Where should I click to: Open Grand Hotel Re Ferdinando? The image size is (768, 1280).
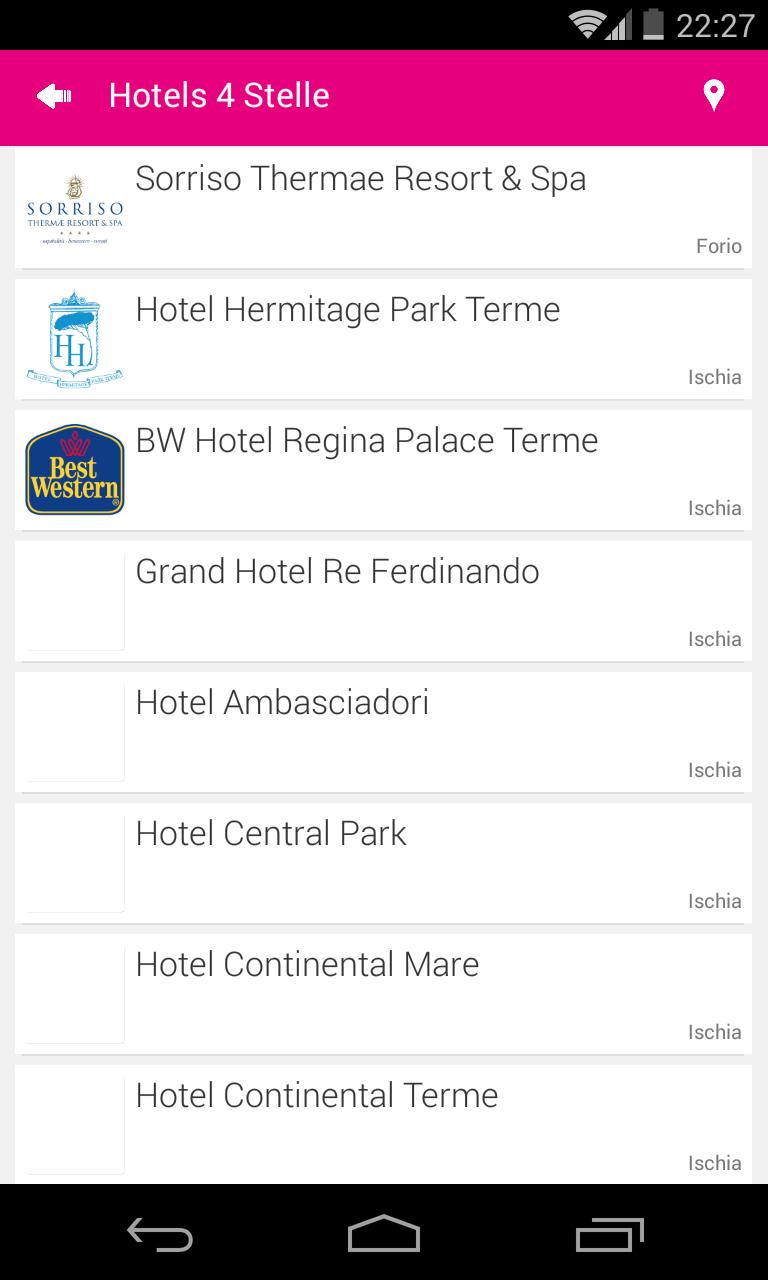(x=383, y=602)
